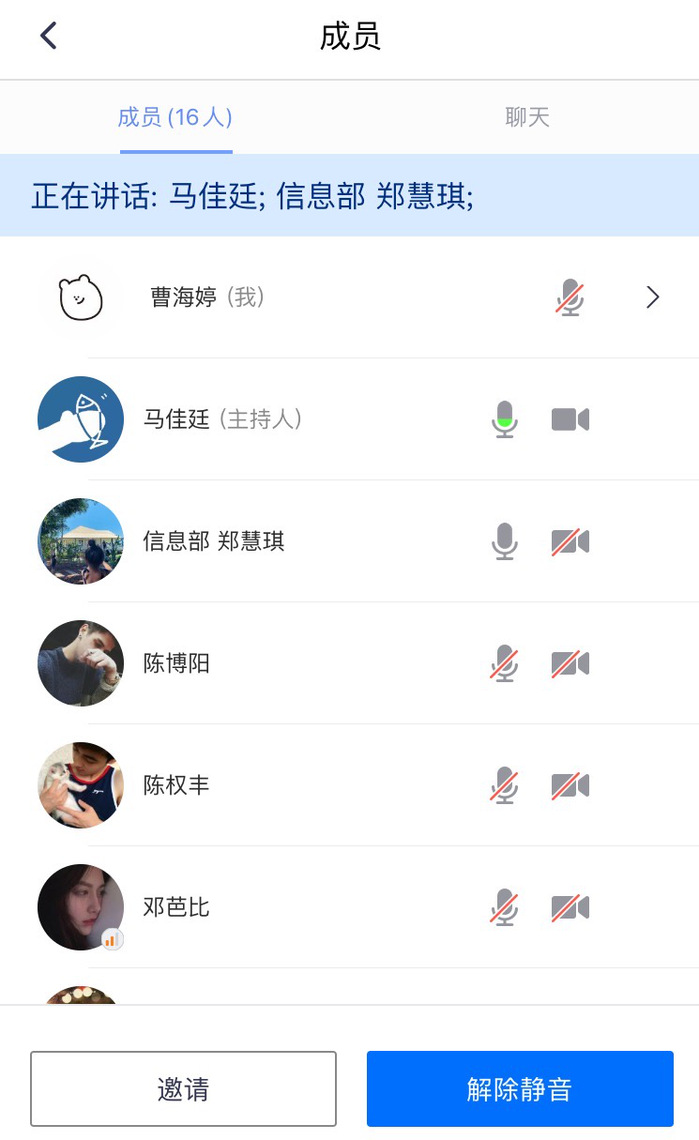Open the chevron next to 曹海婷
Viewport: 699px width, 1140px height.
tap(653, 297)
